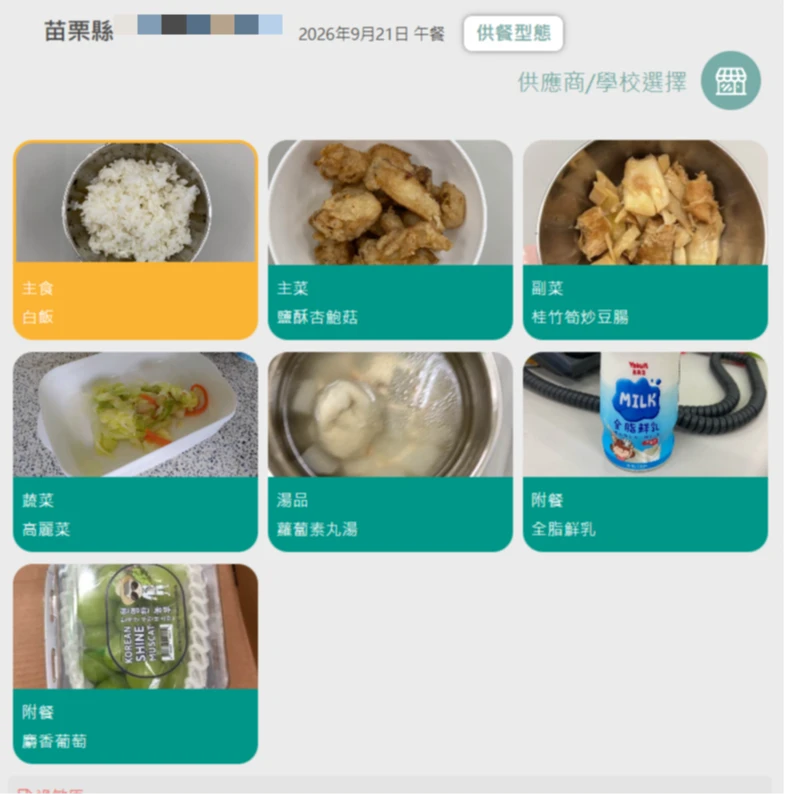Select the 主食 白飯 card
Image resolution: width=785 pixels, height=795 pixels.
(135, 240)
